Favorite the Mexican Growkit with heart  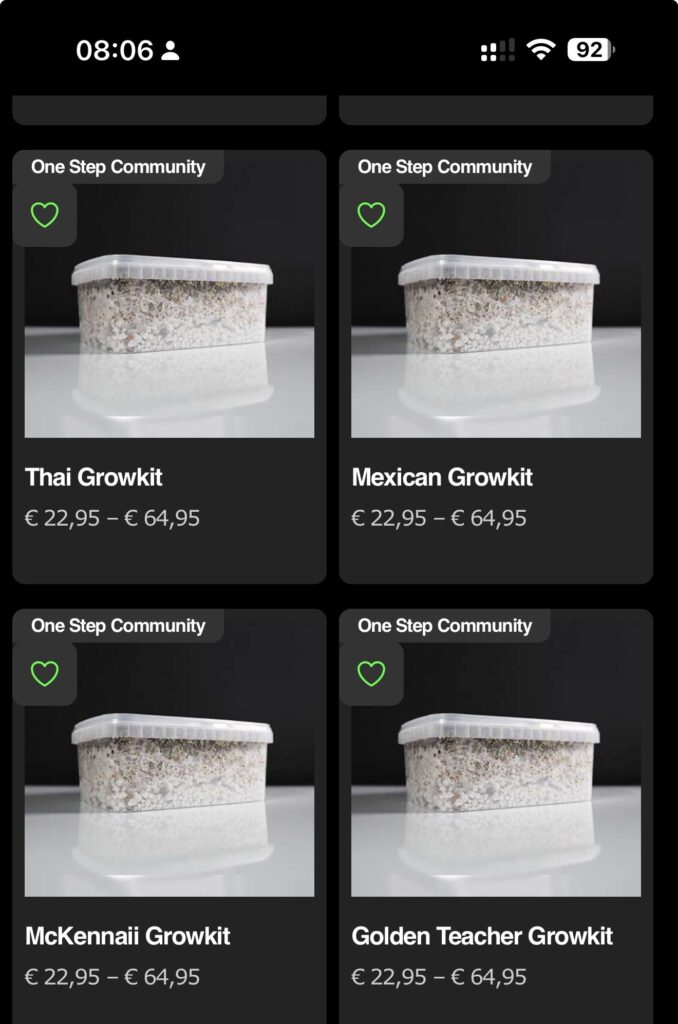point(371,215)
